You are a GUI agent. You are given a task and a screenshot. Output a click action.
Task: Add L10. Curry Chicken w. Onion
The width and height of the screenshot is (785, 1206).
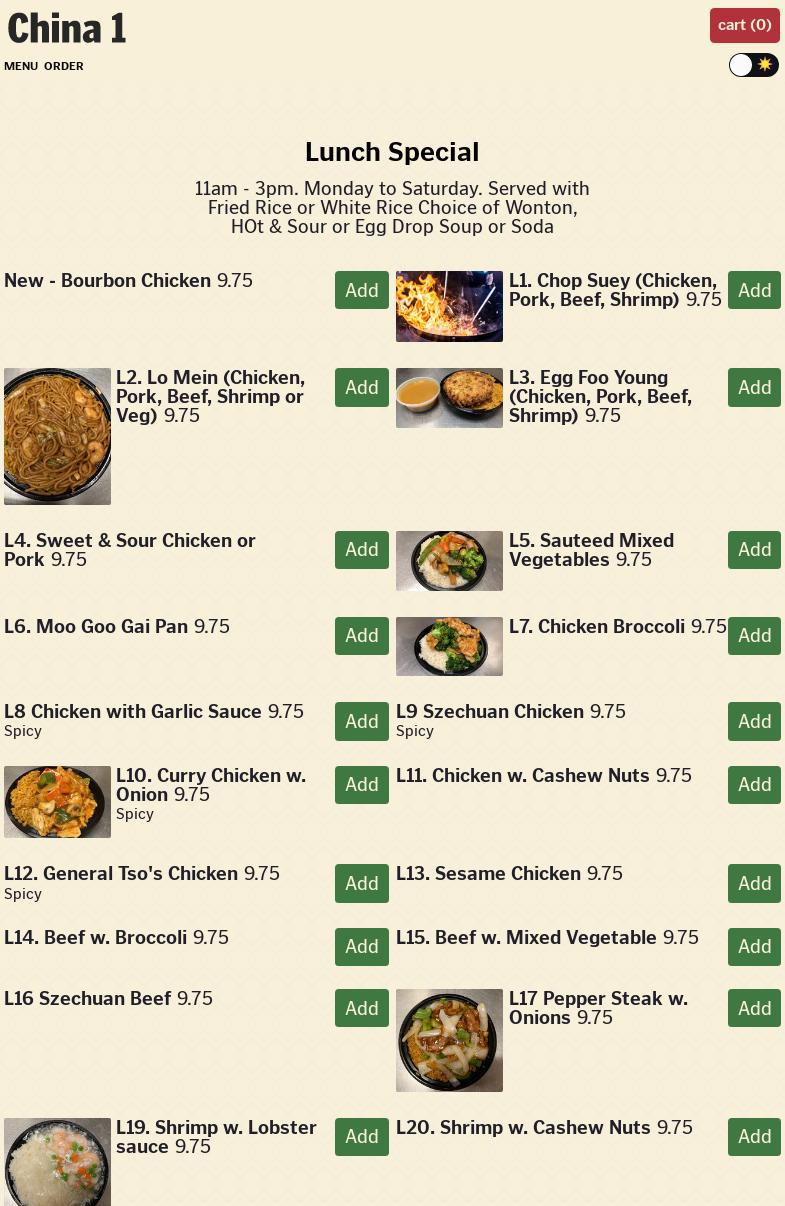tap(361, 784)
